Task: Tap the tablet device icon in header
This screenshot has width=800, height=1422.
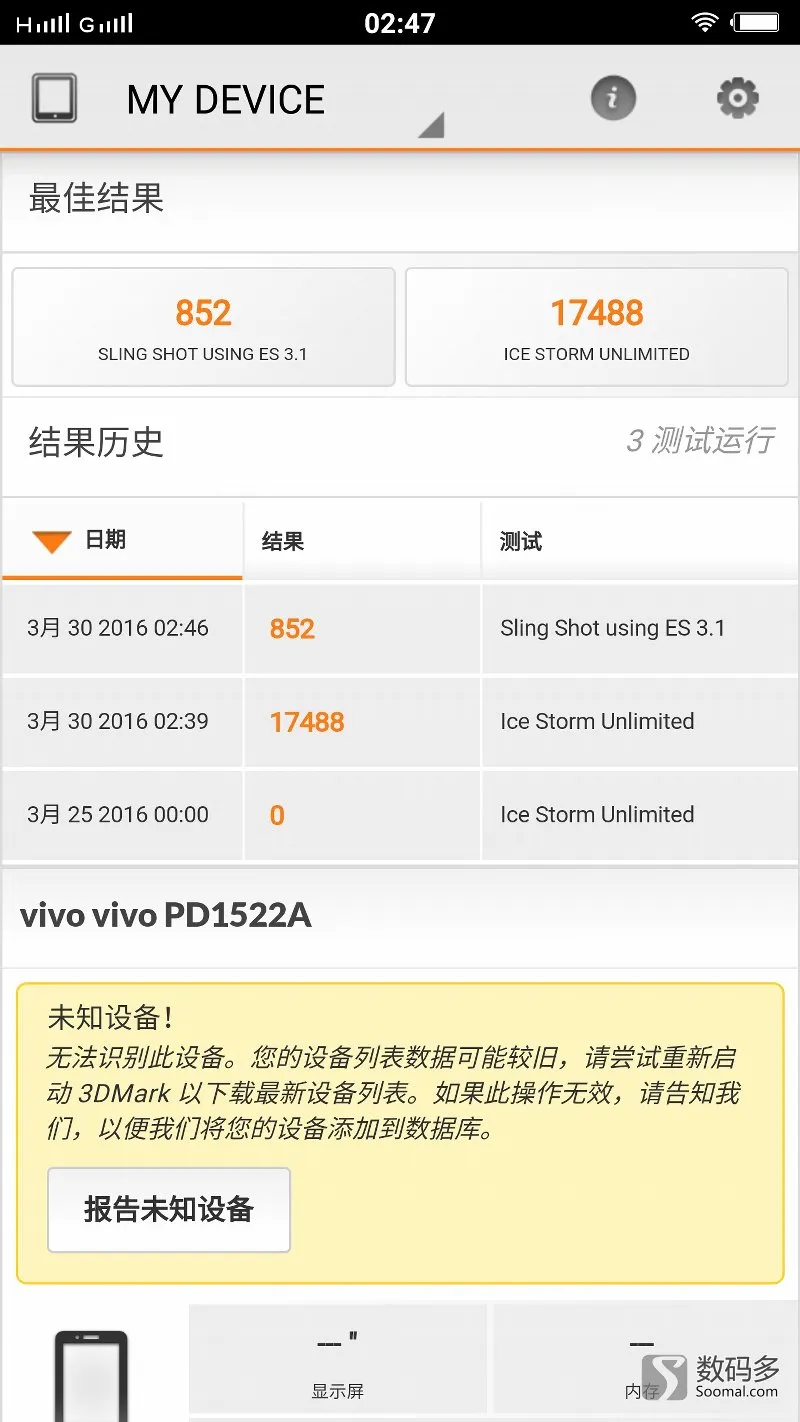Action: (x=54, y=99)
